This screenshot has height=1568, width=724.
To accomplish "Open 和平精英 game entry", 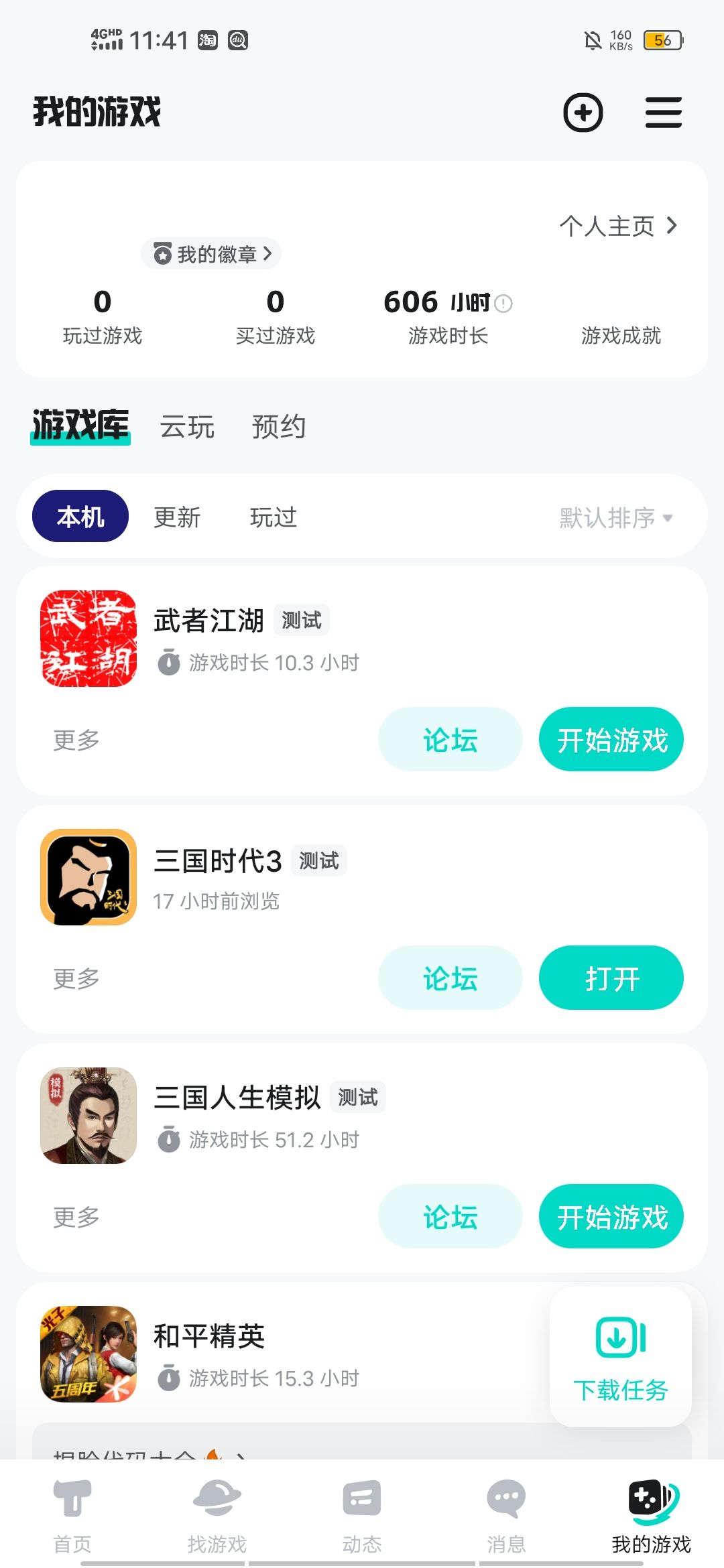I will click(x=209, y=1337).
